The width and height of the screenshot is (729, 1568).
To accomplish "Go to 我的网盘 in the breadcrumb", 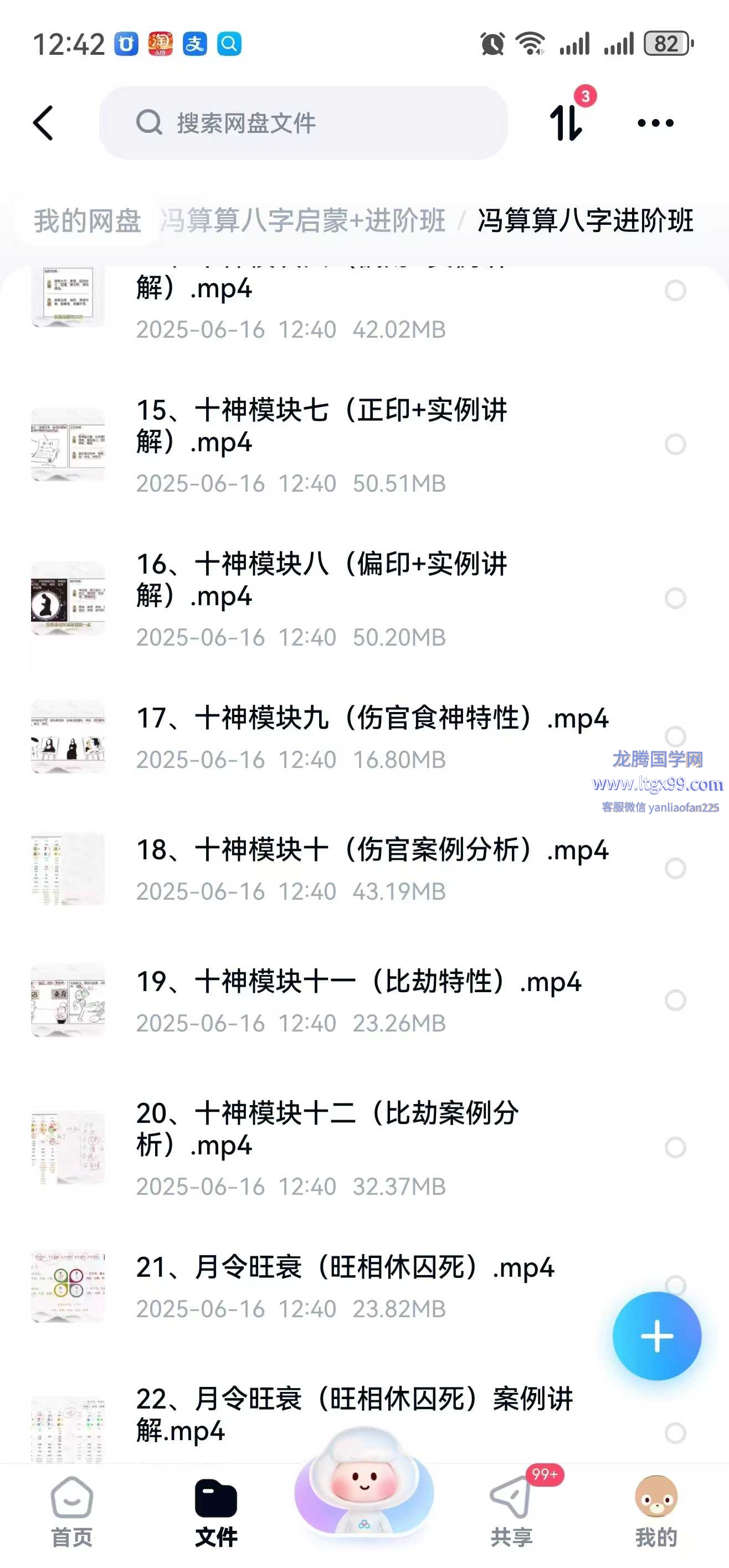I will 87,220.
